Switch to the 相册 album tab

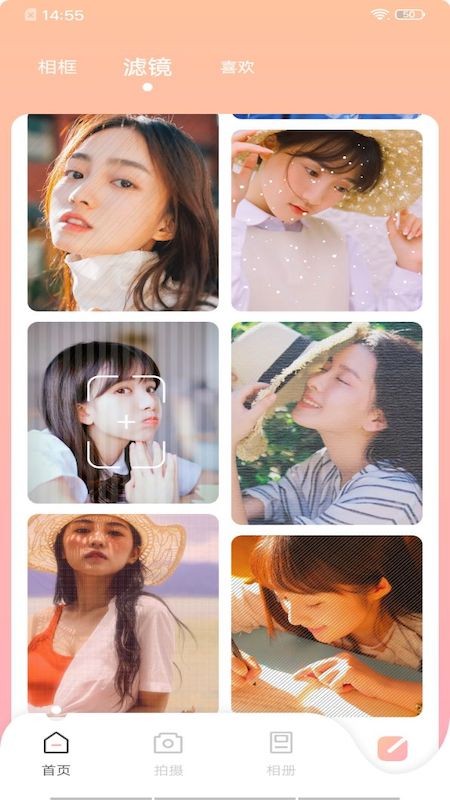281,754
